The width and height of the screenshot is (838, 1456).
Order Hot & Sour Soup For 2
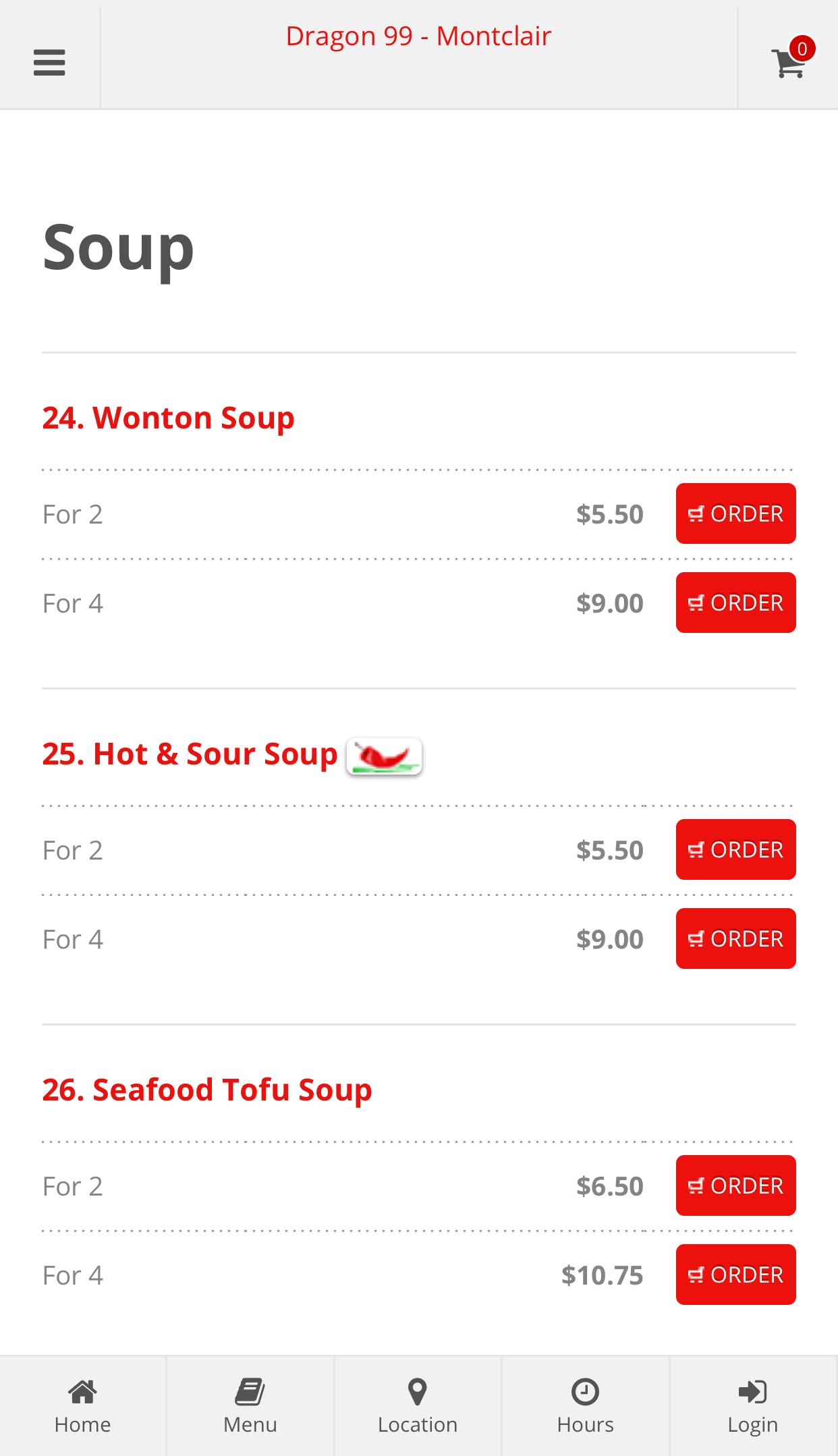[735, 849]
